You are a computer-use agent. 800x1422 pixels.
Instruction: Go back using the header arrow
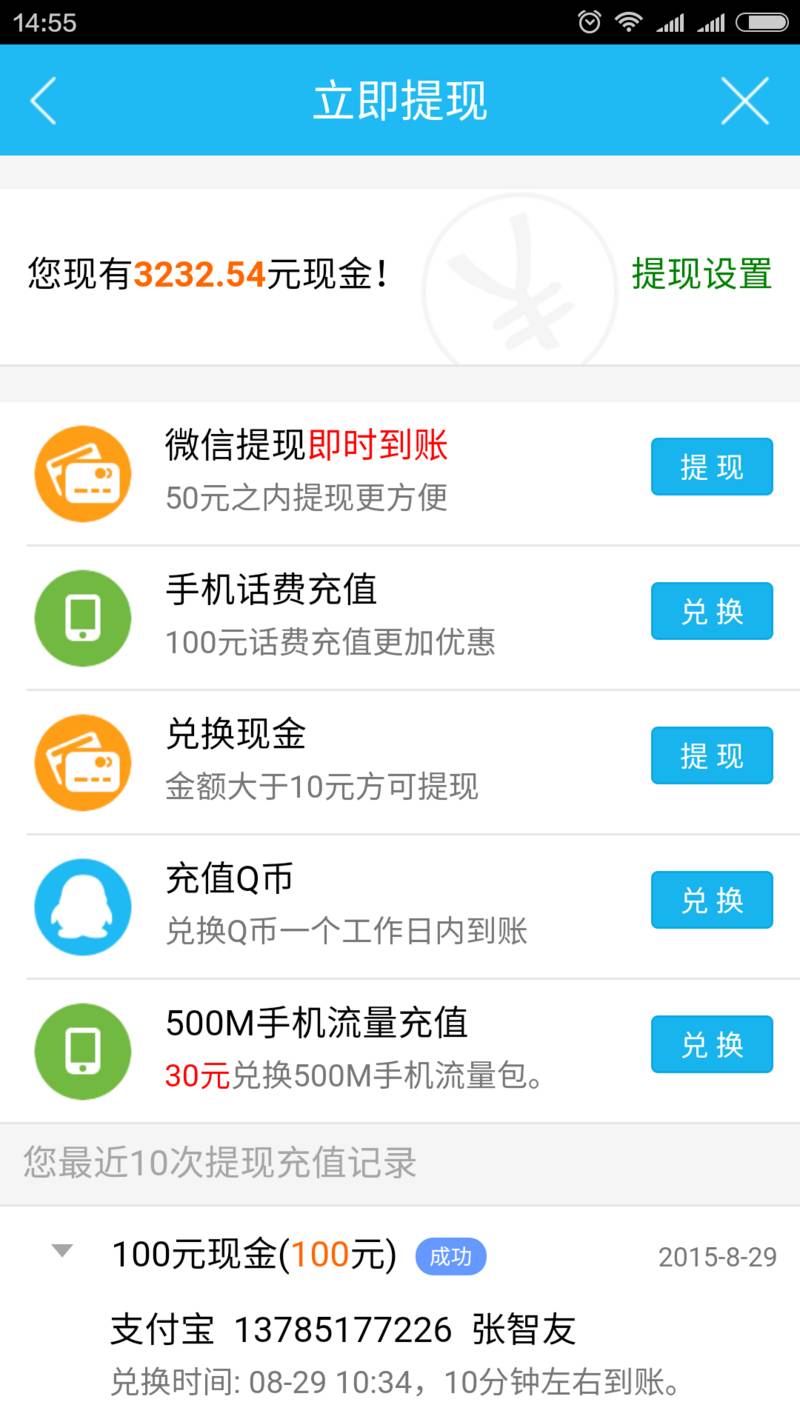(44, 101)
